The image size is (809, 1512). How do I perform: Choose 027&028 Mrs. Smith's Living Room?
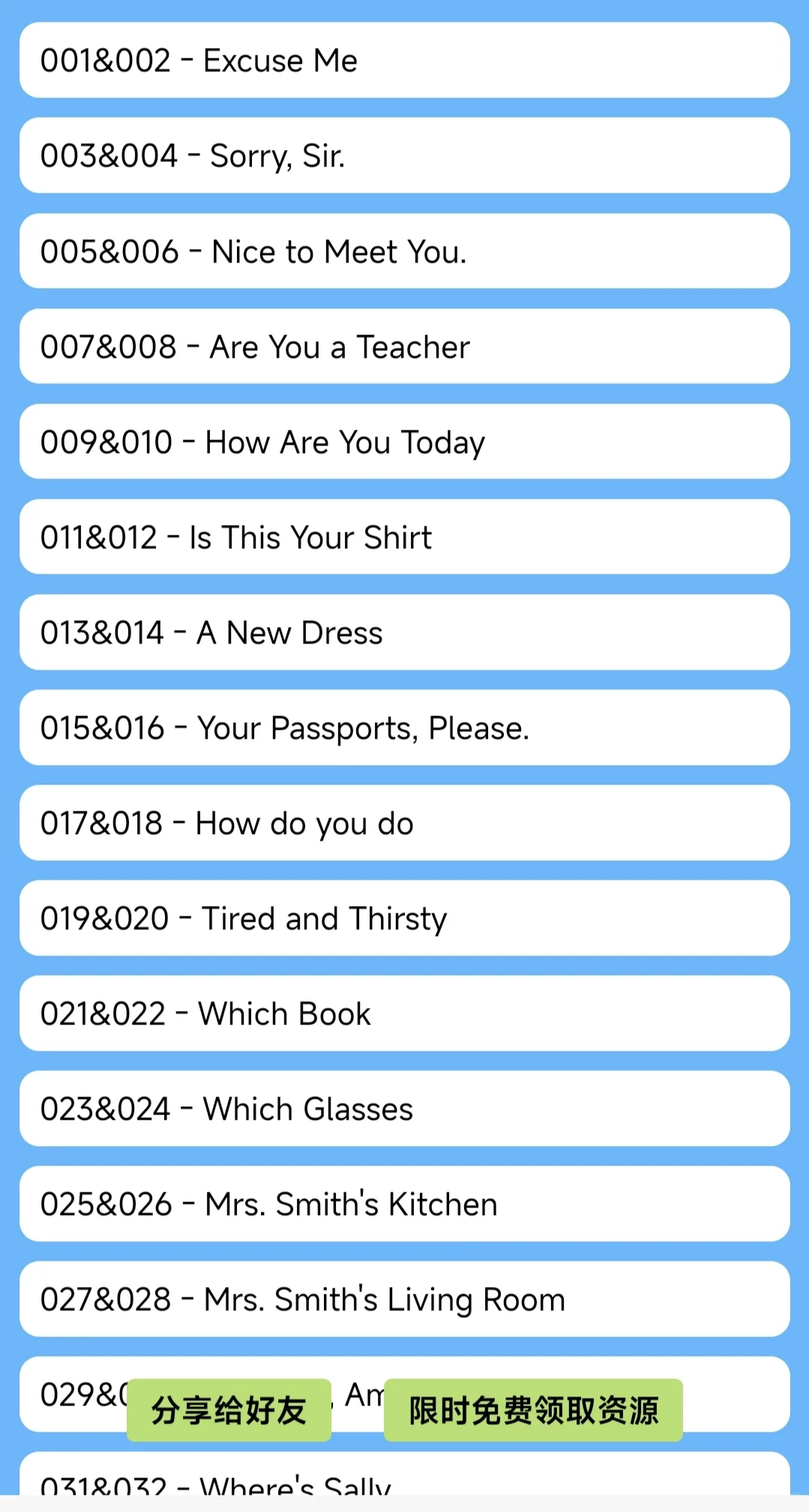pos(404,1299)
